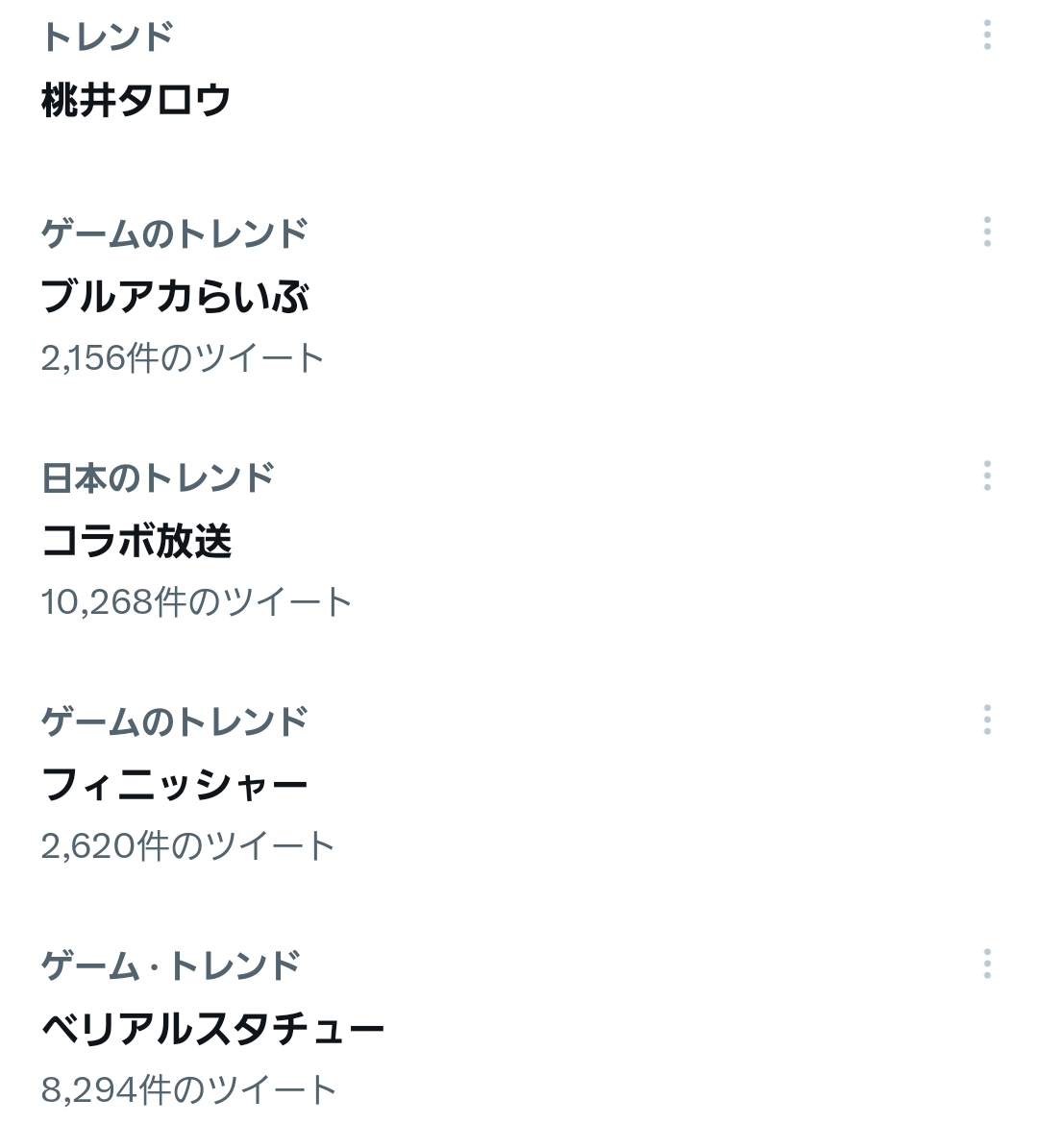This screenshot has height=1148, width=1038.
Task: Show options for the コラボ放送 trend
Action: tap(987, 476)
